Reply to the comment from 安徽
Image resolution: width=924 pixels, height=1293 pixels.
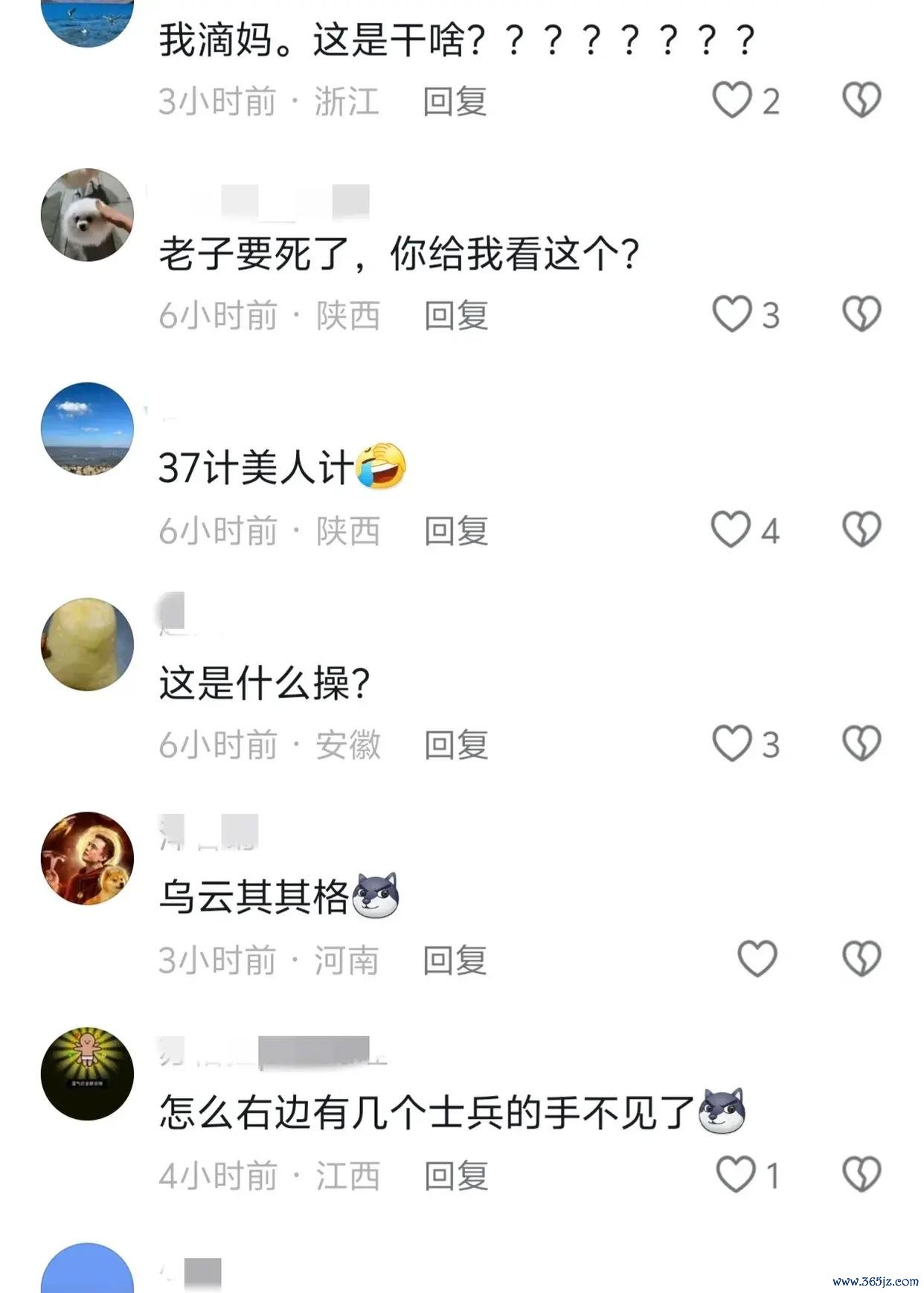tap(456, 745)
